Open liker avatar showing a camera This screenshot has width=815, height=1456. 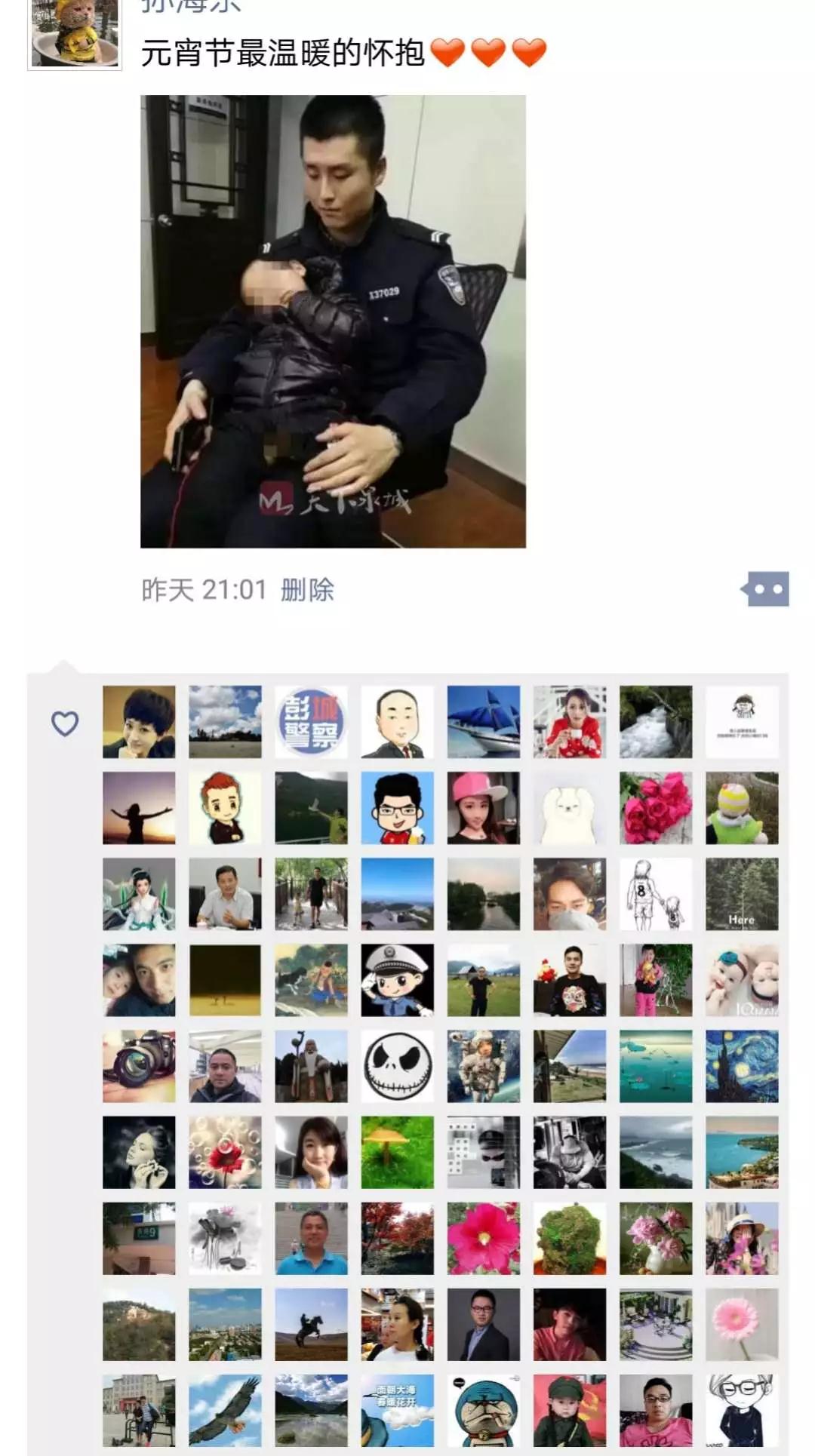coord(139,1066)
